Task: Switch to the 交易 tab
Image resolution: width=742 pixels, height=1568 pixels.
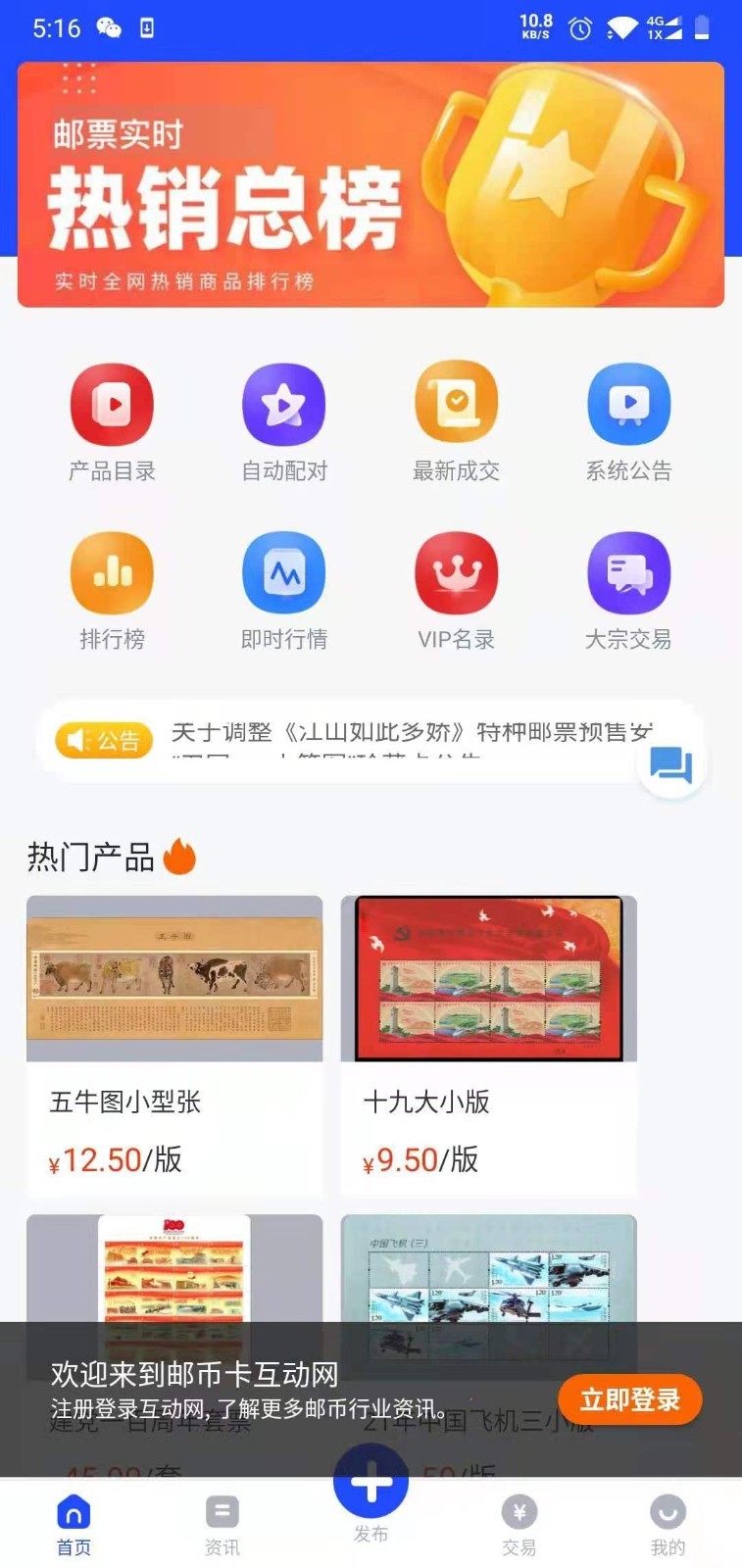Action: [x=519, y=1525]
